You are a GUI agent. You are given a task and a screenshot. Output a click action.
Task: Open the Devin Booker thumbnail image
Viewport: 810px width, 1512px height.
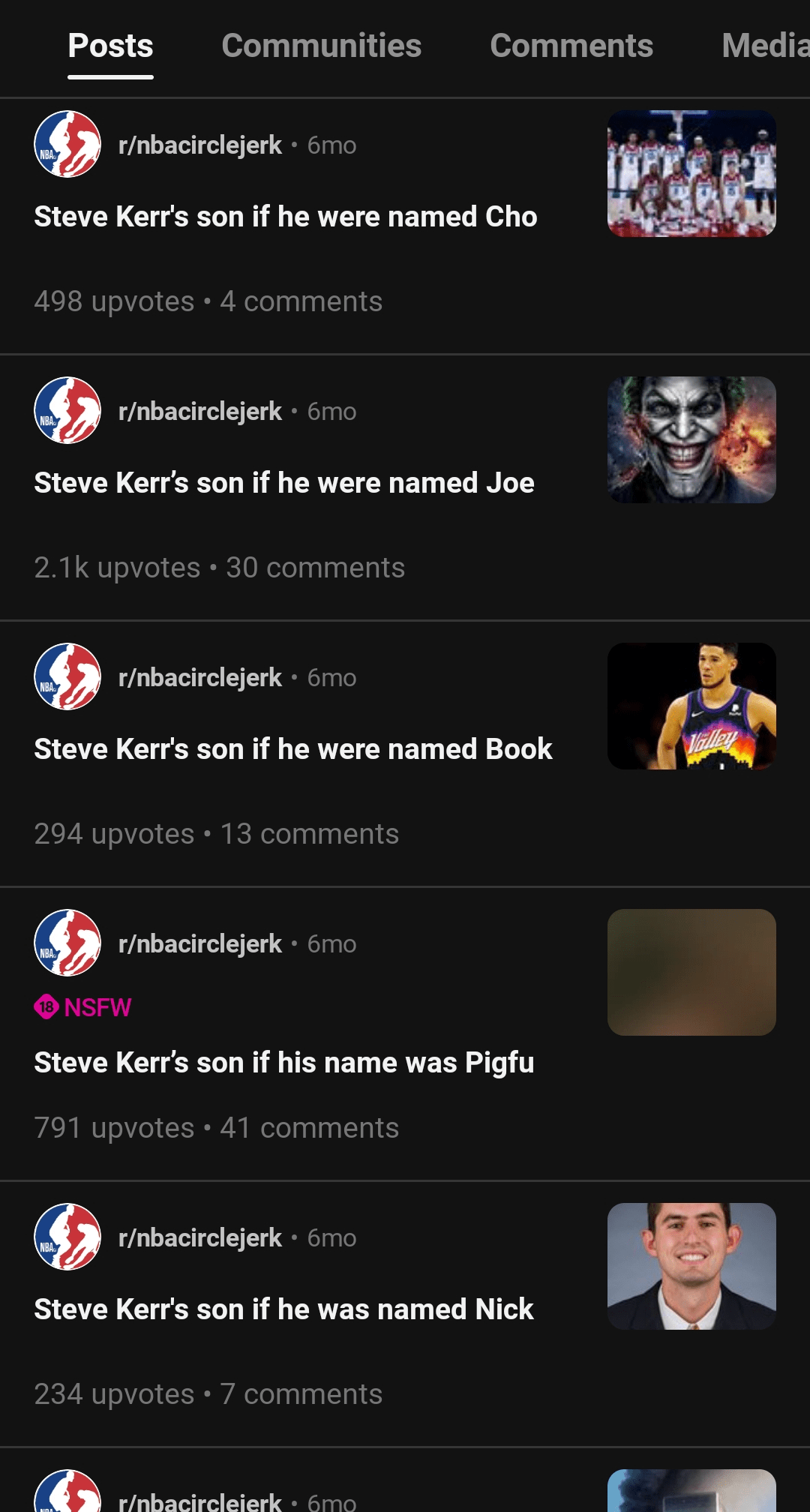click(691, 705)
